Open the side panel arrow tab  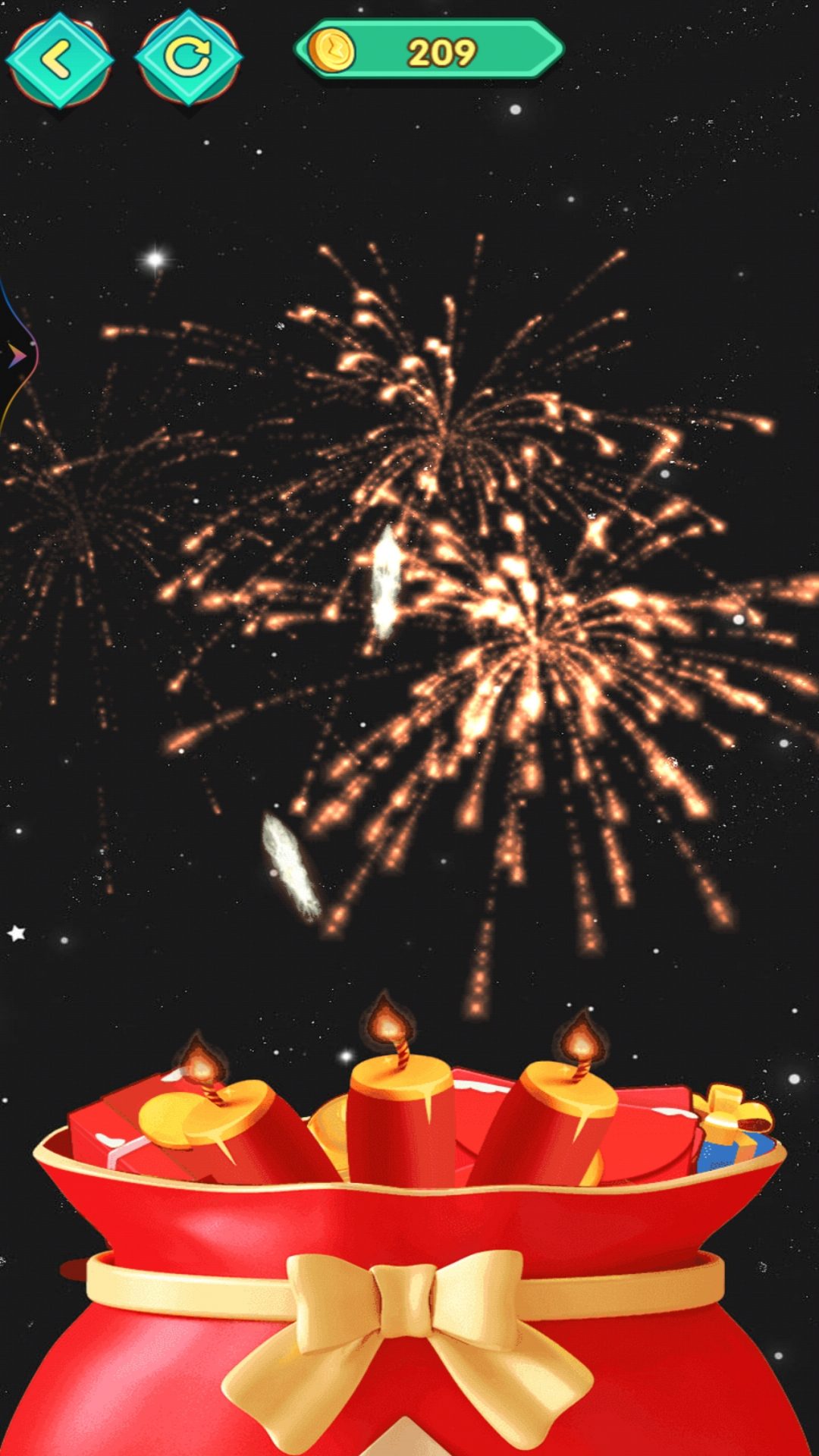pos(15,356)
